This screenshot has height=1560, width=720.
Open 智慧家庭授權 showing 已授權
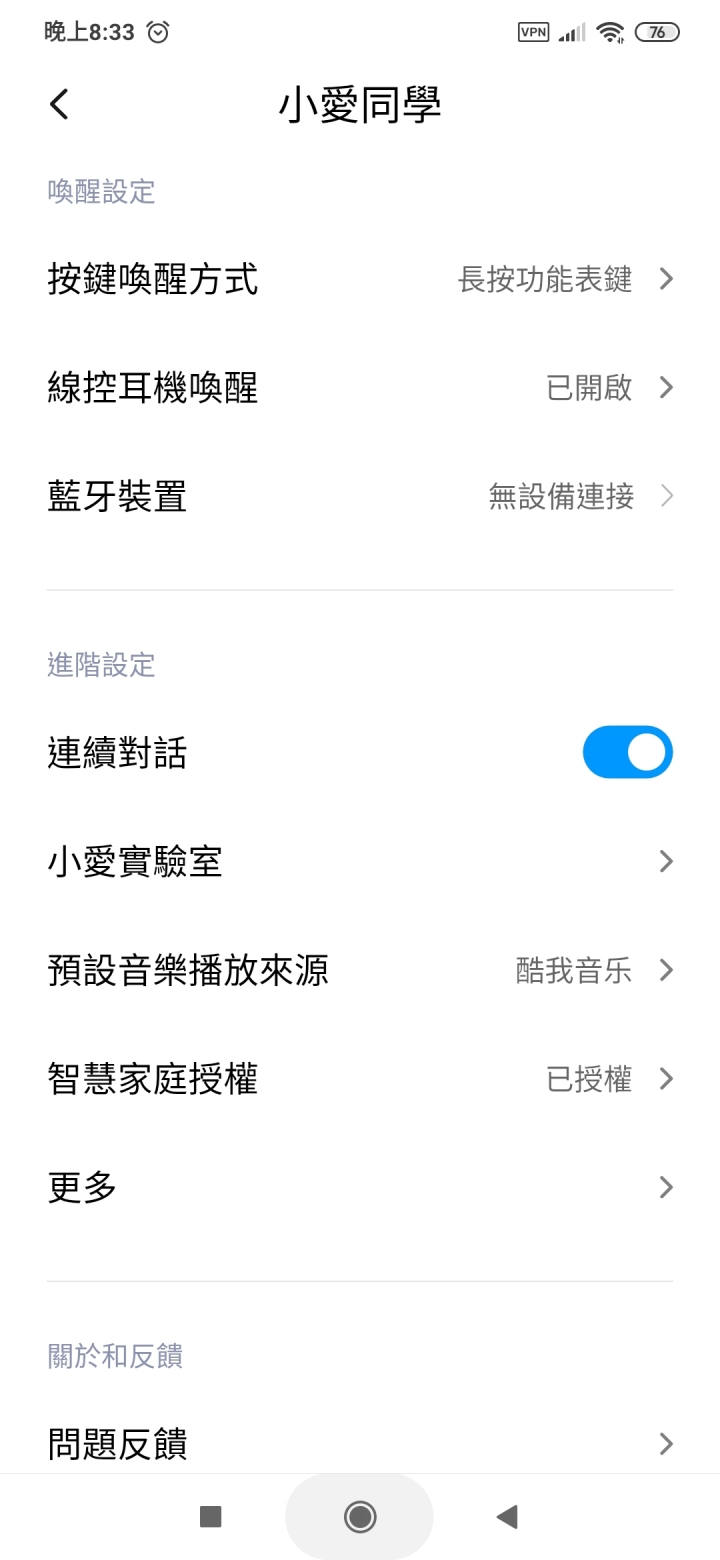pos(360,1078)
